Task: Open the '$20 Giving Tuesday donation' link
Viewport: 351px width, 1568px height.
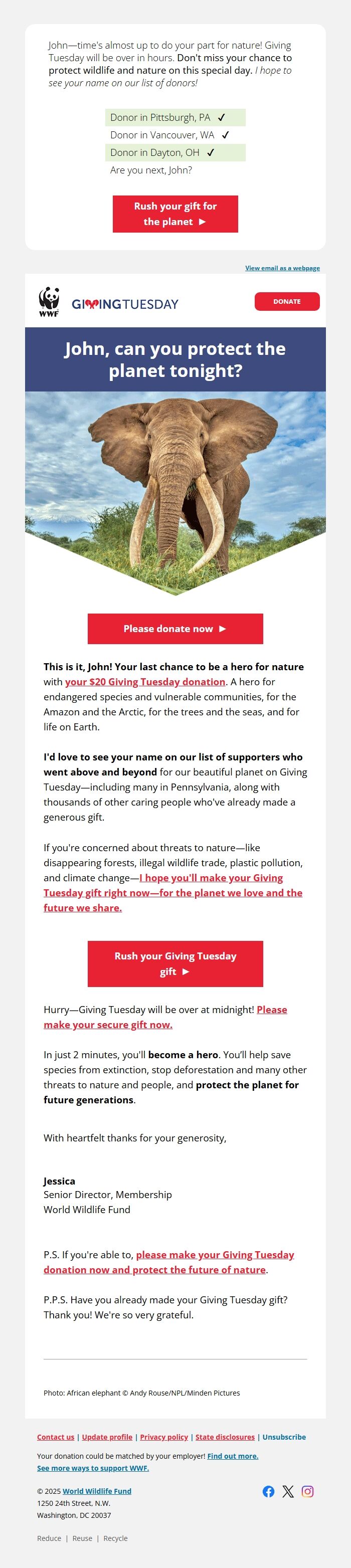Action: [145, 682]
